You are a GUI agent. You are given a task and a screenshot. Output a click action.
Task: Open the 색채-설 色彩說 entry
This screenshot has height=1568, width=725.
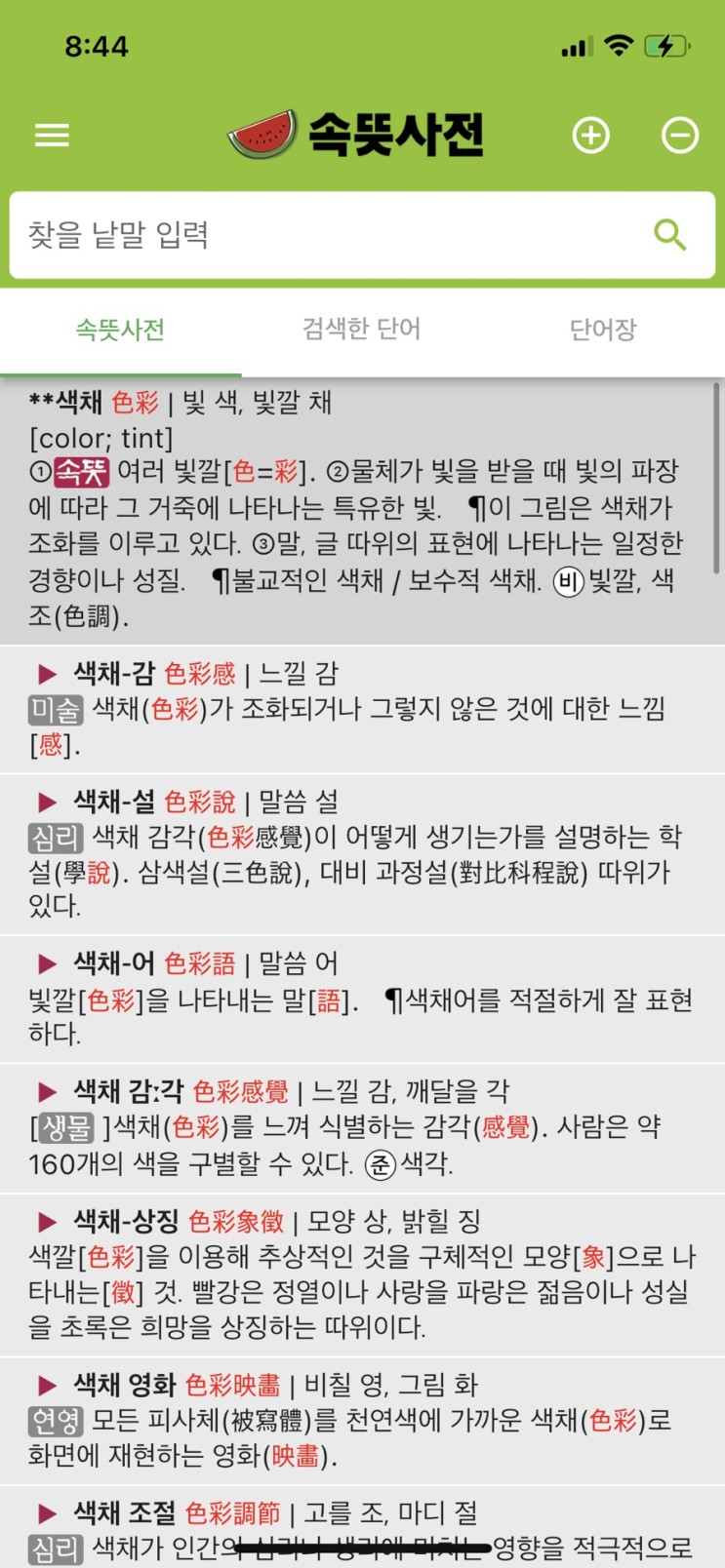362,854
